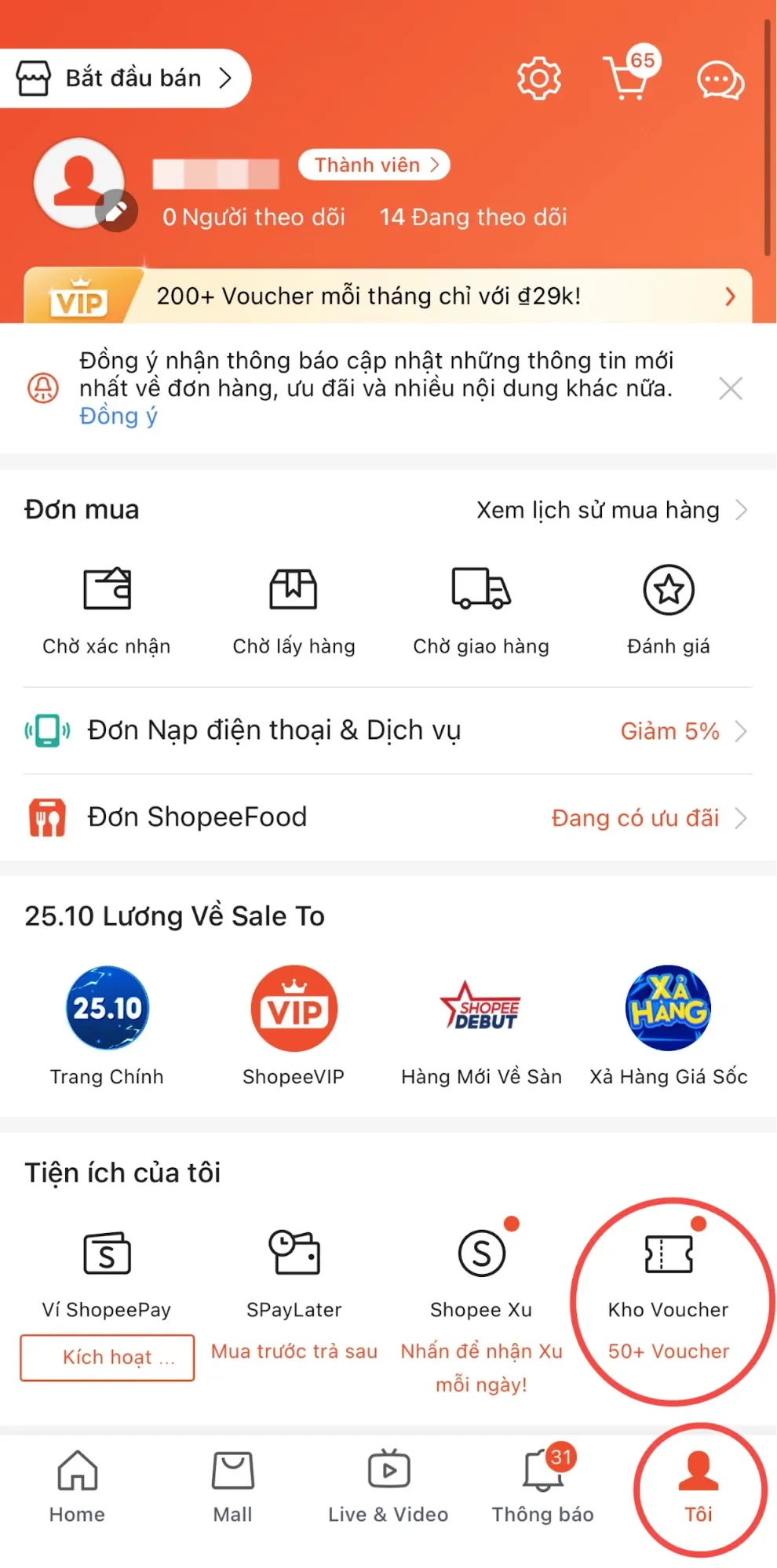Activate Ví ShopeePay with Kích hoạt
Image resolution: width=777 pixels, height=1568 pixels.
(x=108, y=1358)
